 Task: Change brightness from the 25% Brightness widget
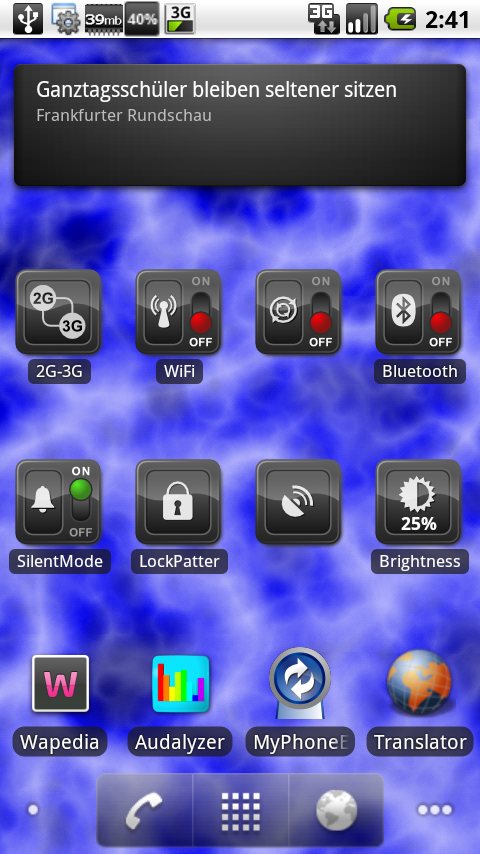[418, 502]
